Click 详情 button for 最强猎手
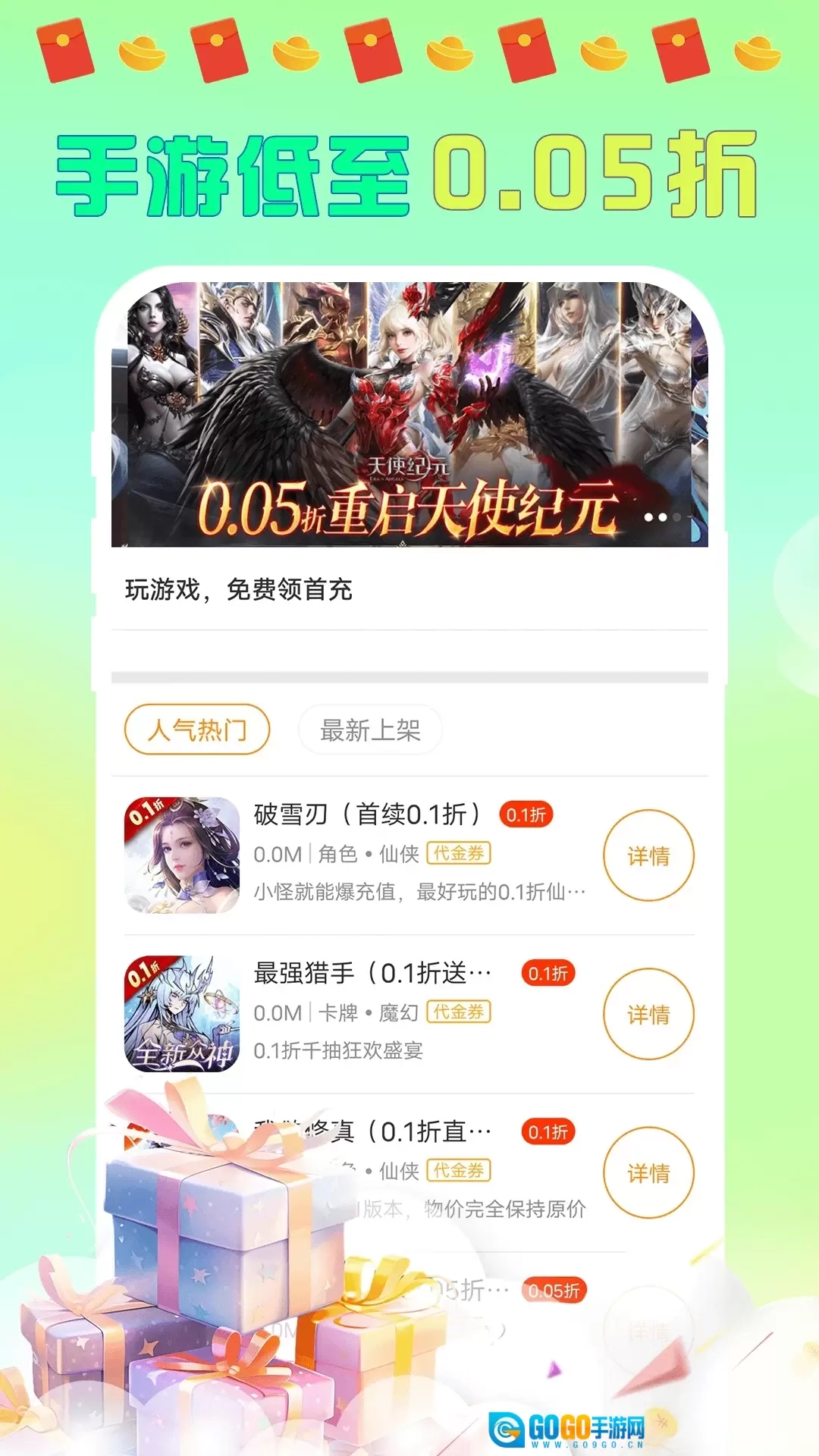Image resolution: width=819 pixels, height=1456 pixels. (x=649, y=1012)
